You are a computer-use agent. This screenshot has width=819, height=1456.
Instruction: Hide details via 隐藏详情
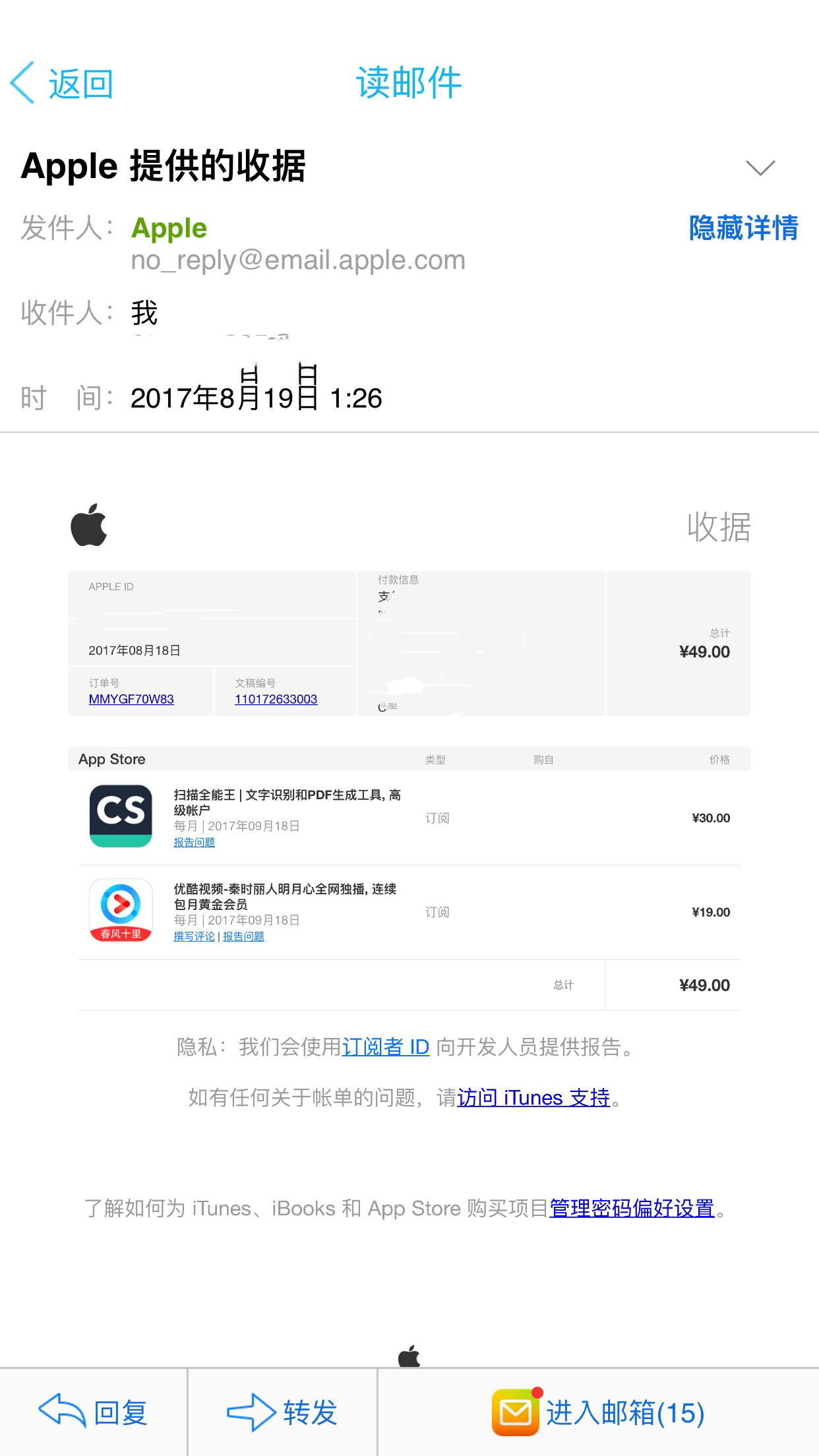point(743,228)
